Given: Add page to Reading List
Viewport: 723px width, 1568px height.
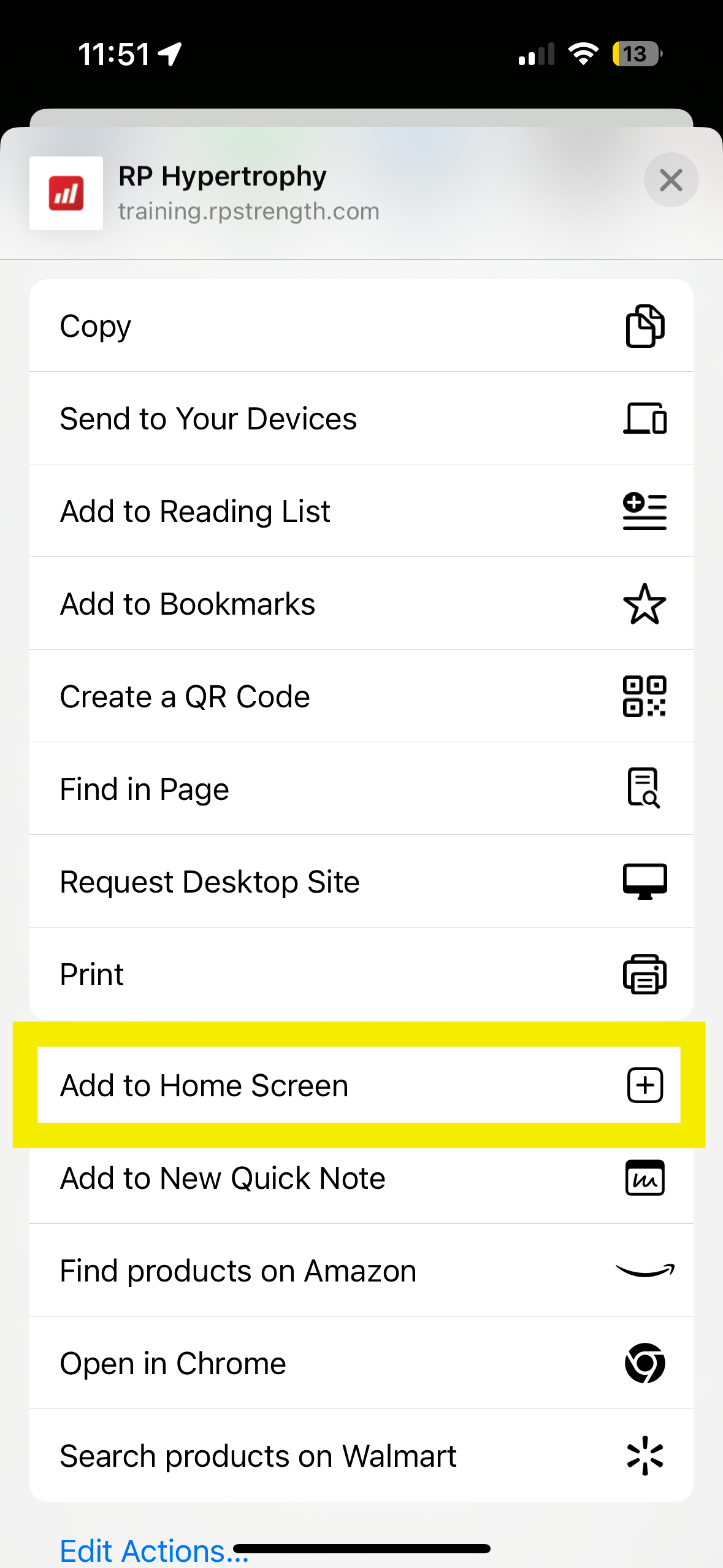Looking at the screenshot, I should coord(361,511).
